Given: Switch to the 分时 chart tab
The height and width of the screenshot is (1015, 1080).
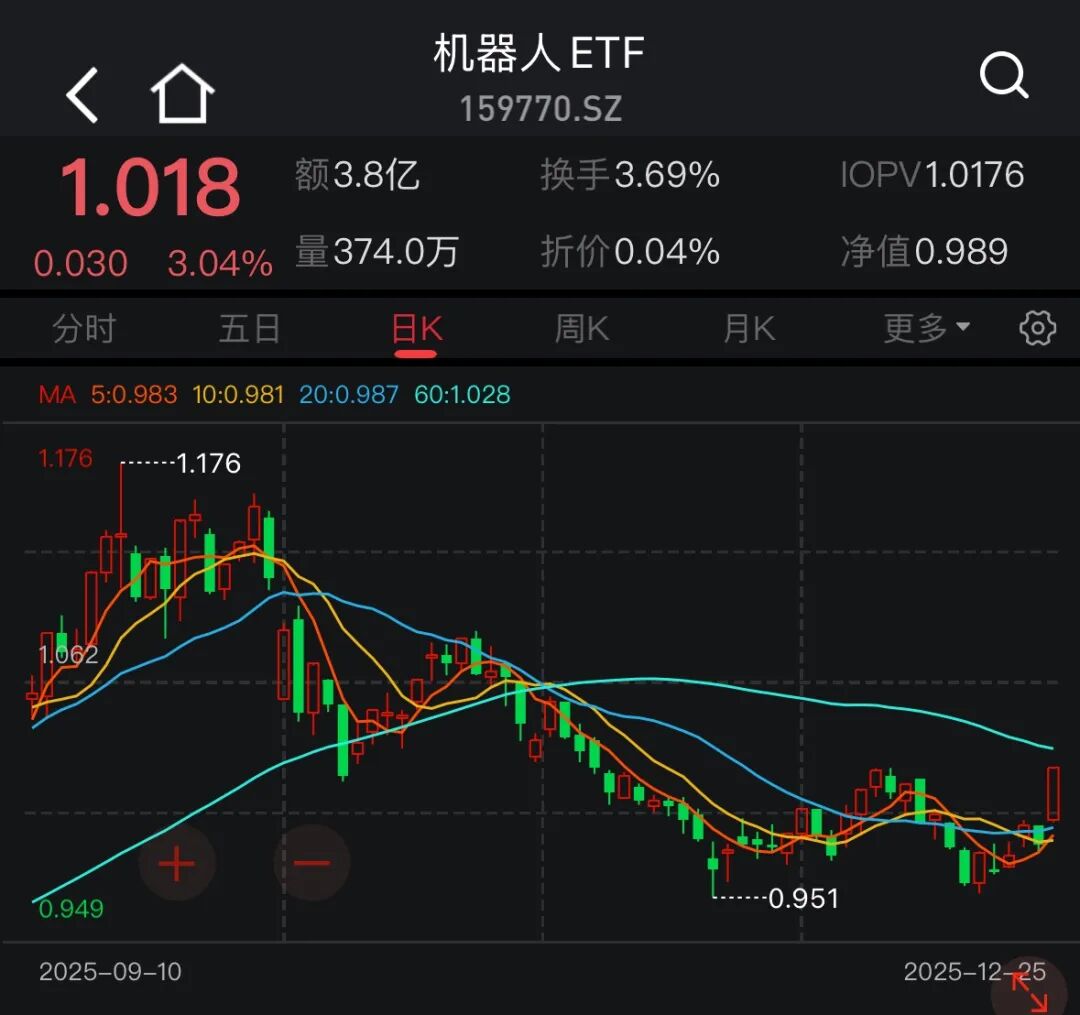Looking at the screenshot, I should 84,328.
